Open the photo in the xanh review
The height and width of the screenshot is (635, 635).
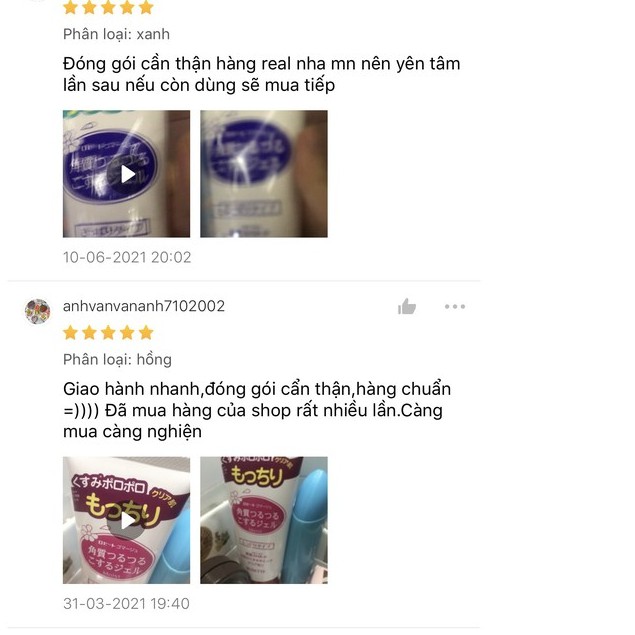(x=263, y=174)
